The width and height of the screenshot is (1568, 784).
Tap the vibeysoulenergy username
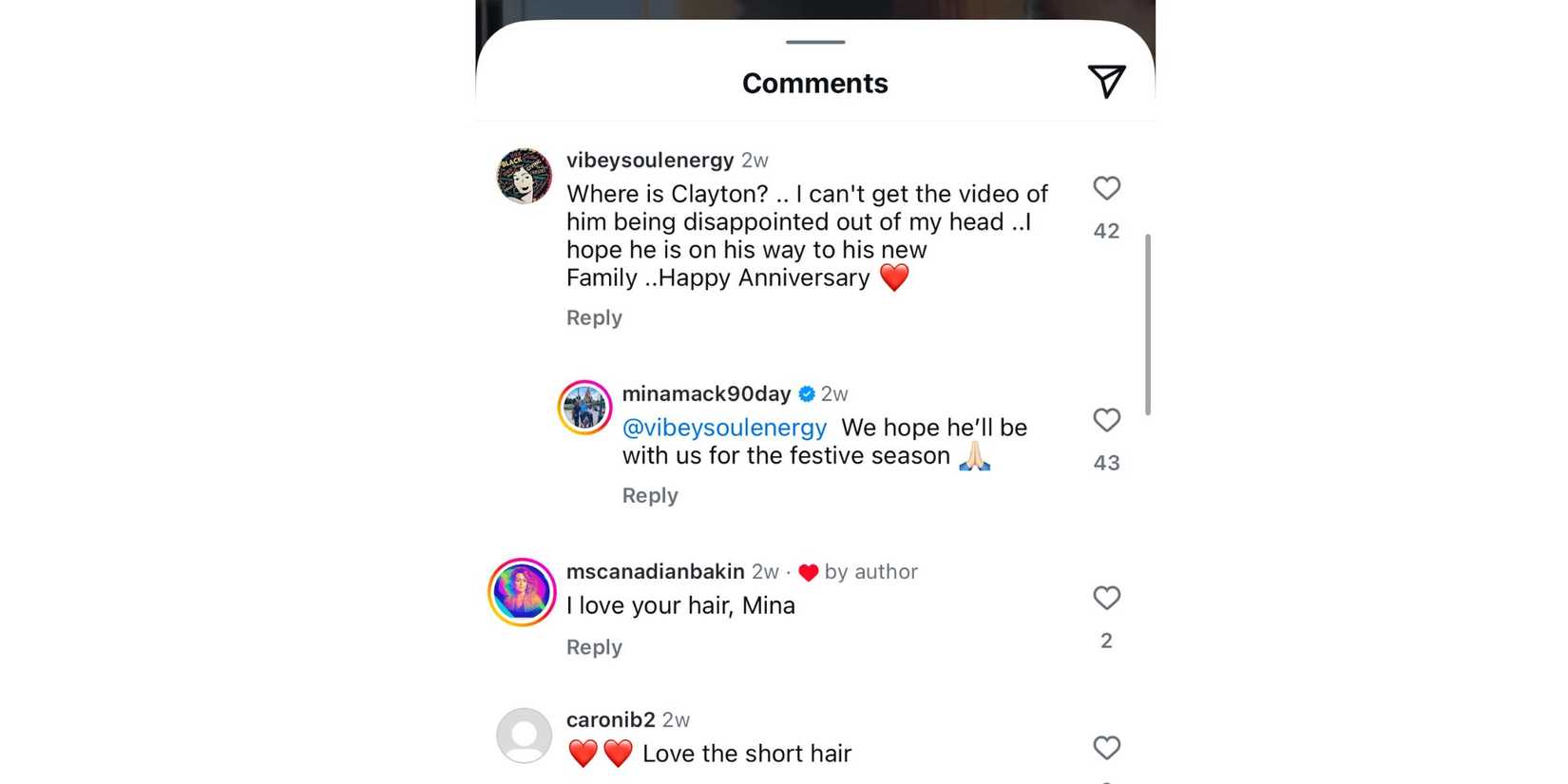pos(650,160)
